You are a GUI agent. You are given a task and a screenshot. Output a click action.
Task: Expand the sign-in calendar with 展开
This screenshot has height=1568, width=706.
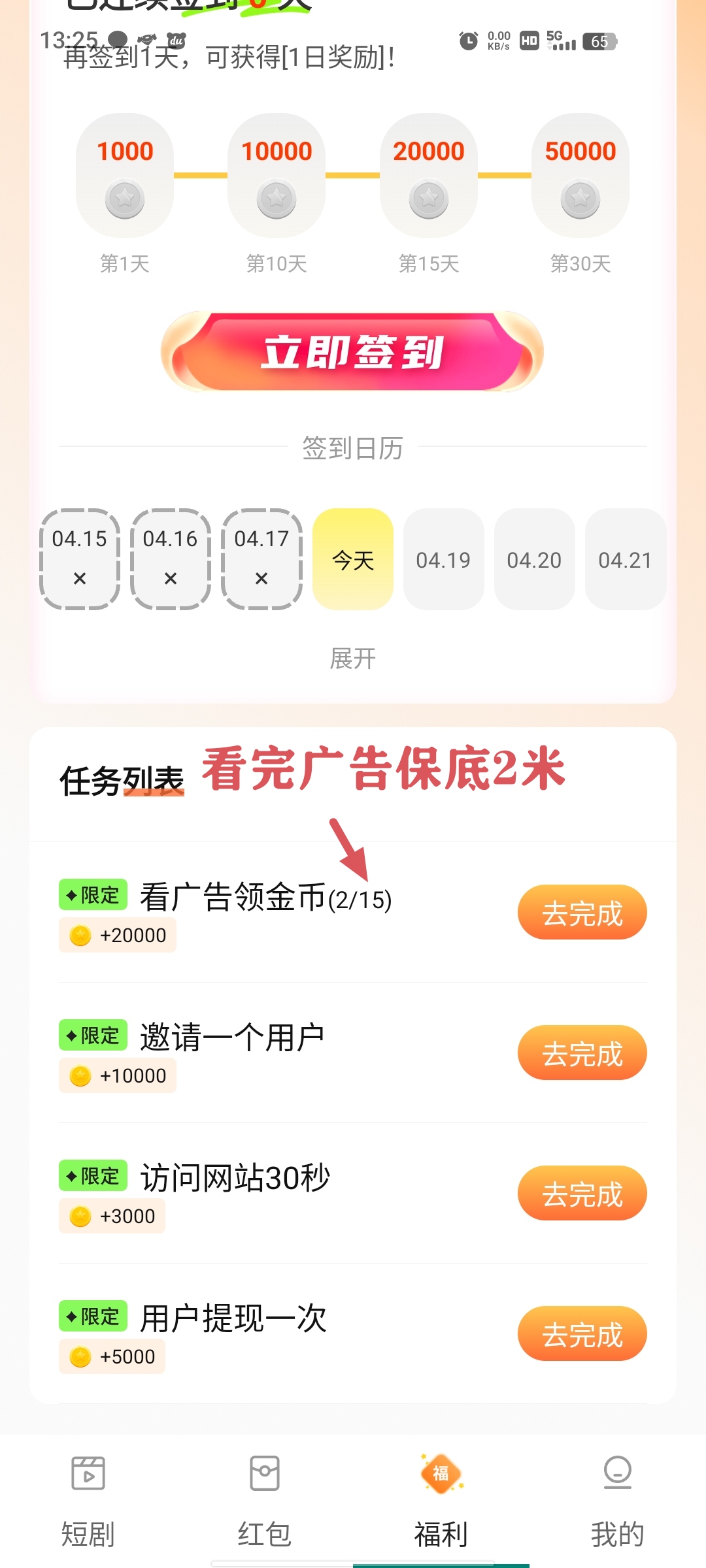352,658
